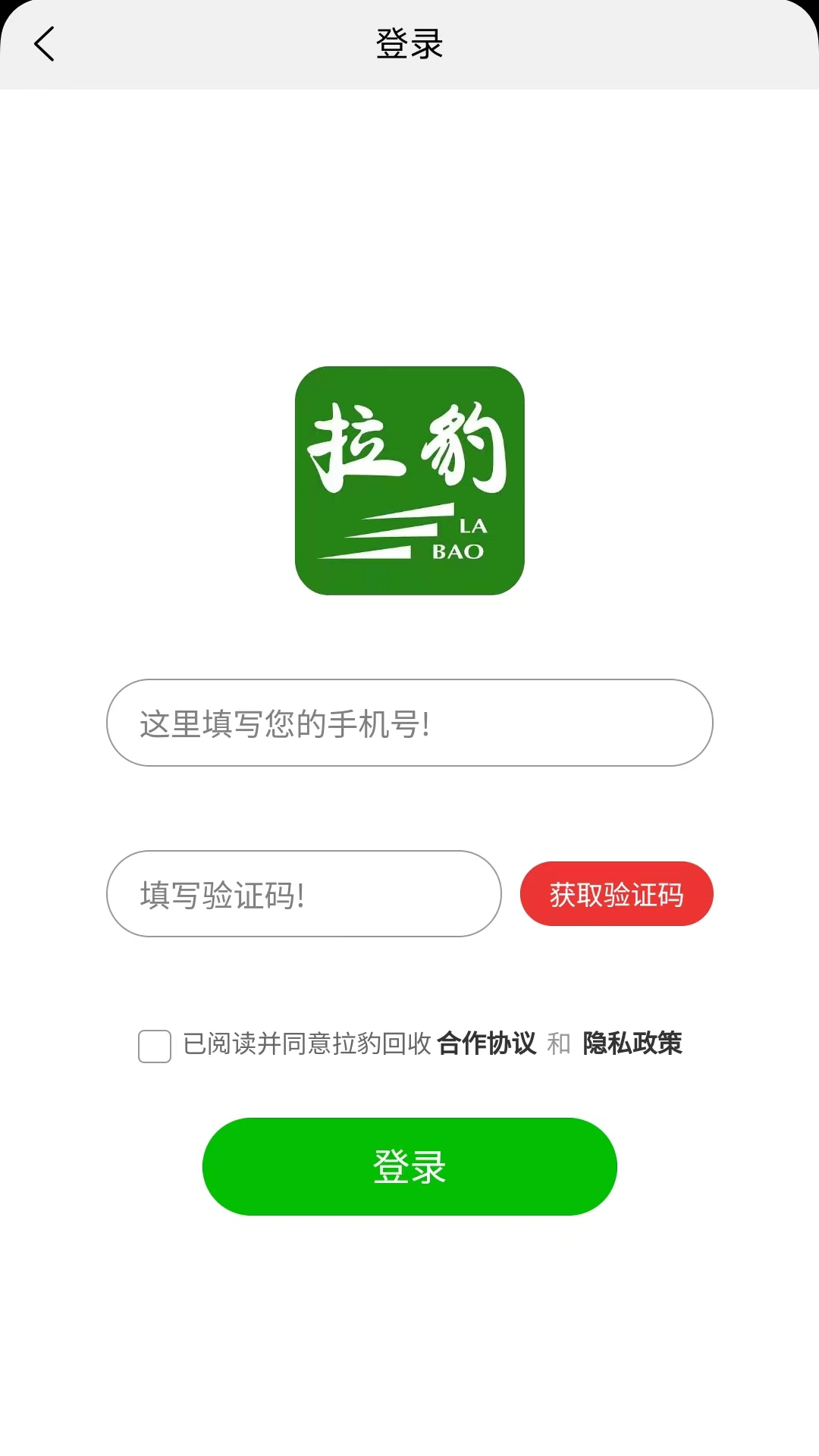Select the back chevron at top left
The image size is (819, 1456).
pyautogui.click(x=45, y=44)
